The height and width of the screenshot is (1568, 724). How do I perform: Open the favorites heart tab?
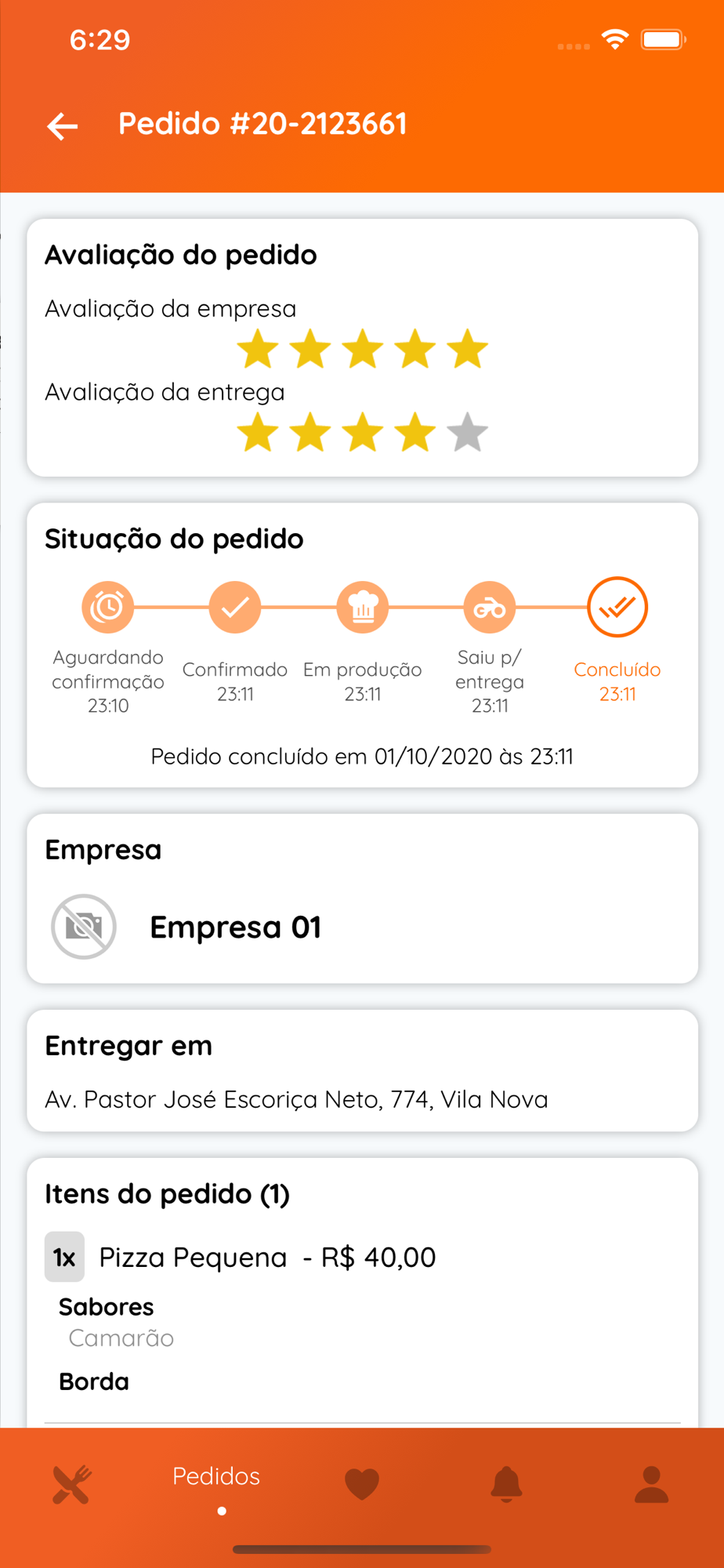pos(362,1484)
